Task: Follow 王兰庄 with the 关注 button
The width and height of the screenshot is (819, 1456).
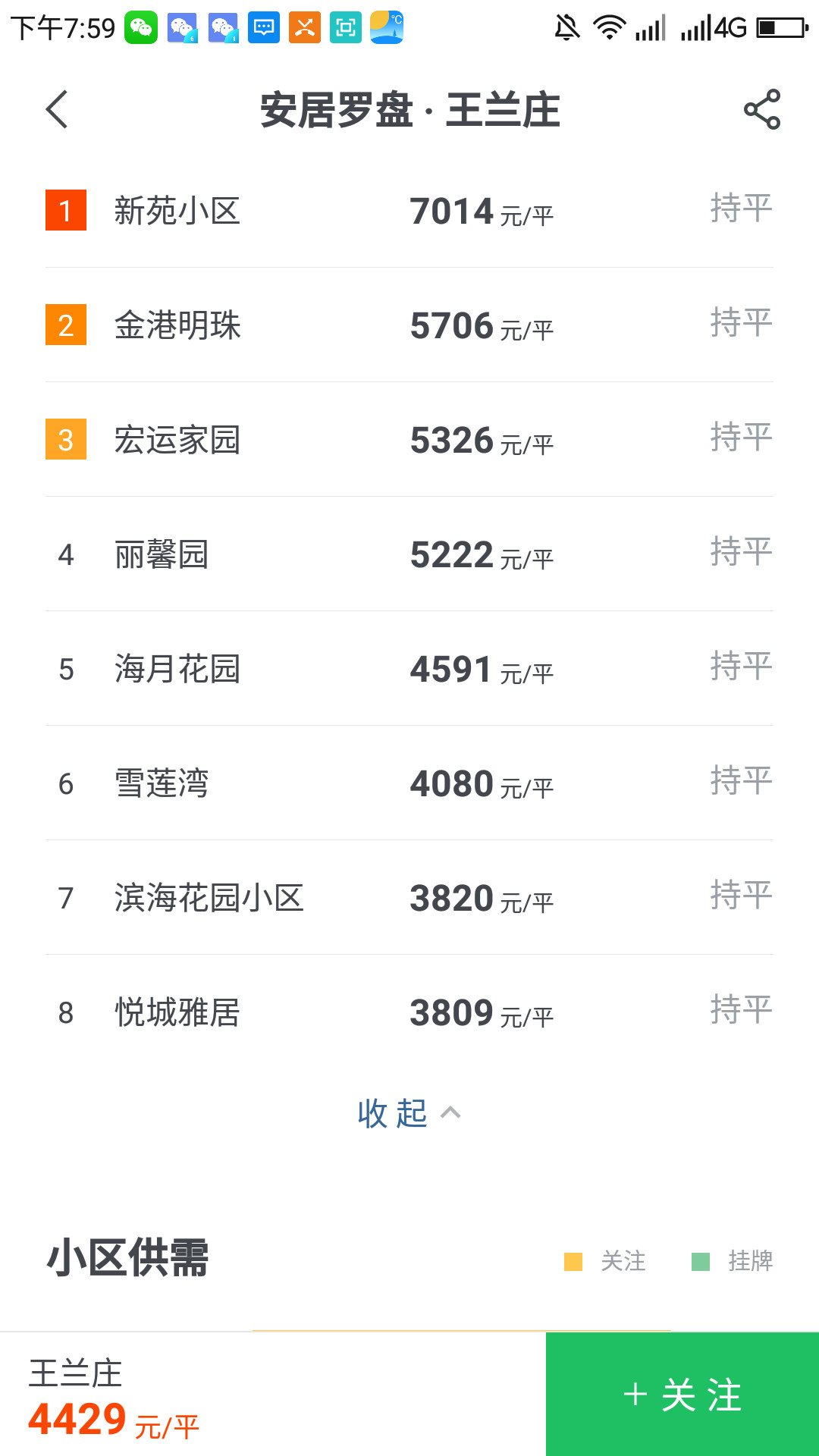Action: coord(682,1395)
